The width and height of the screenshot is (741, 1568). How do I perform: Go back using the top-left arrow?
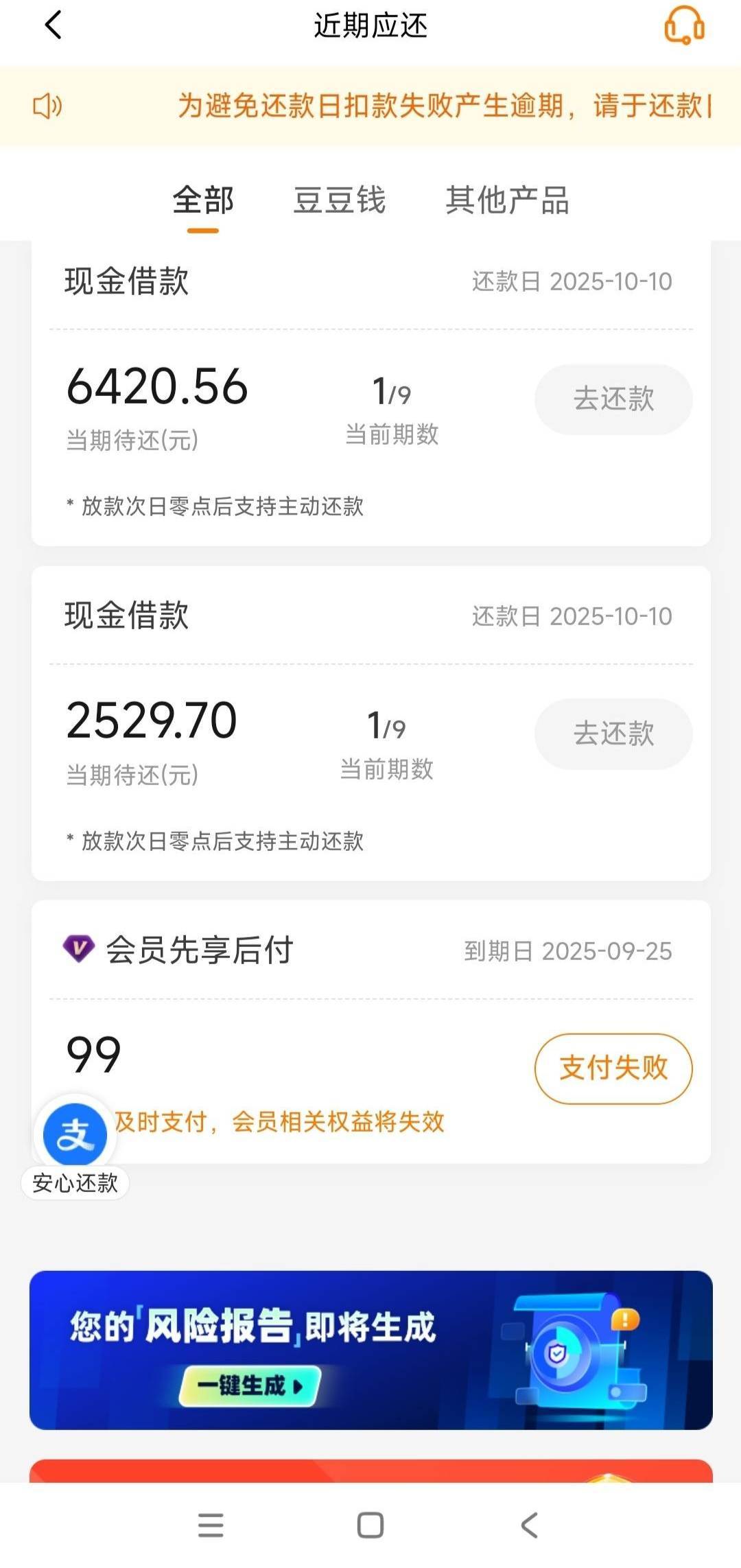(x=54, y=26)
